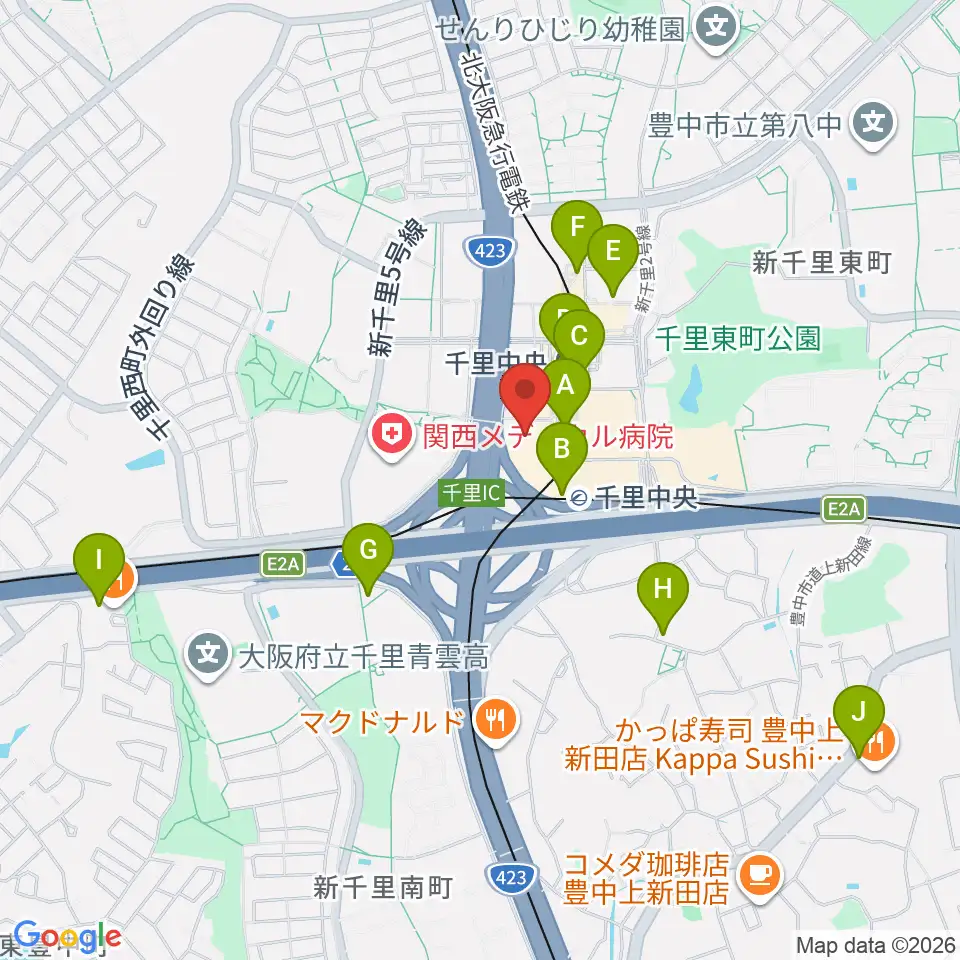Select green marker G
Screen dimensions: 960x960
[368, 551]
